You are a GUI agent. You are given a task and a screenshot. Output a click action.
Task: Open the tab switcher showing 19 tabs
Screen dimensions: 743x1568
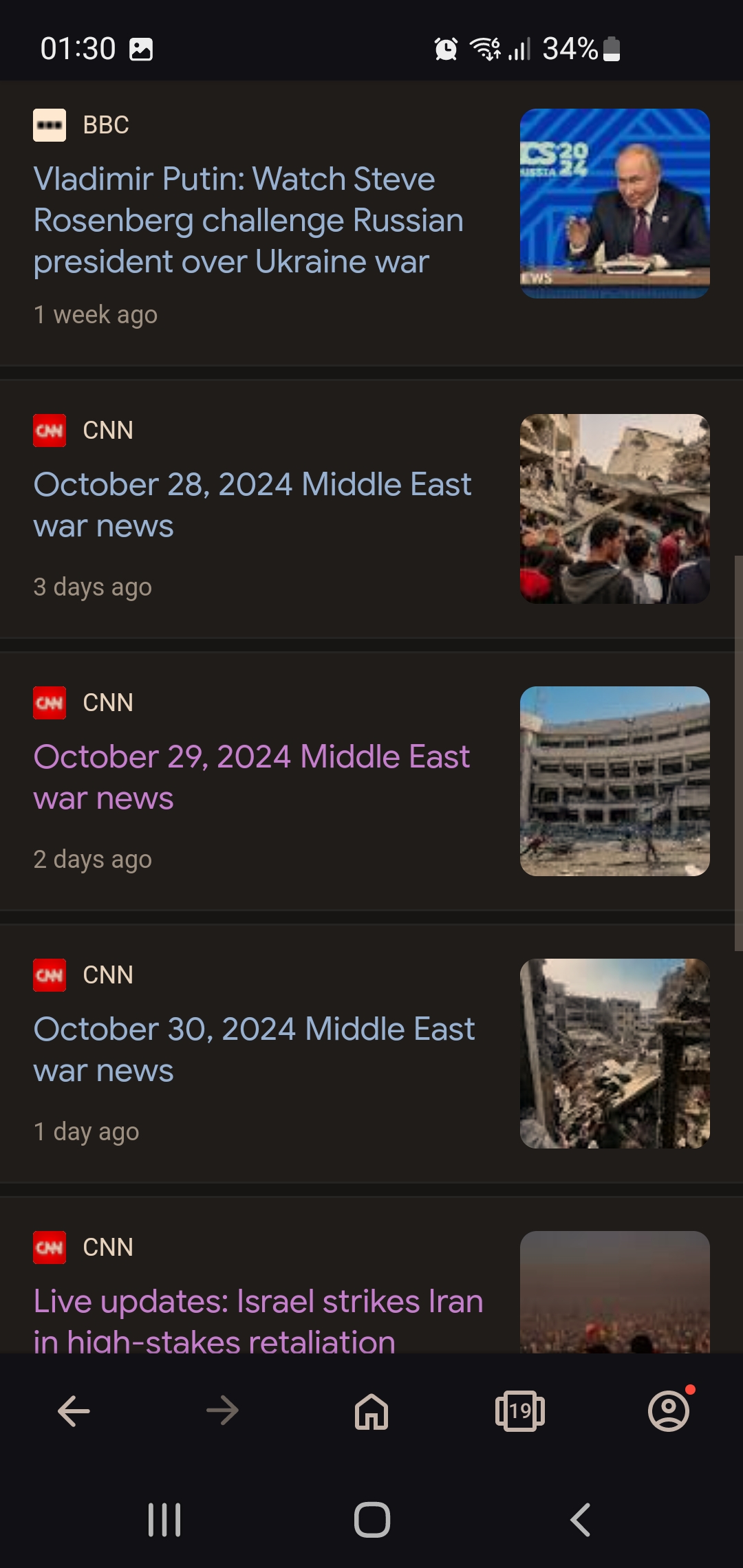[520, 1411]
